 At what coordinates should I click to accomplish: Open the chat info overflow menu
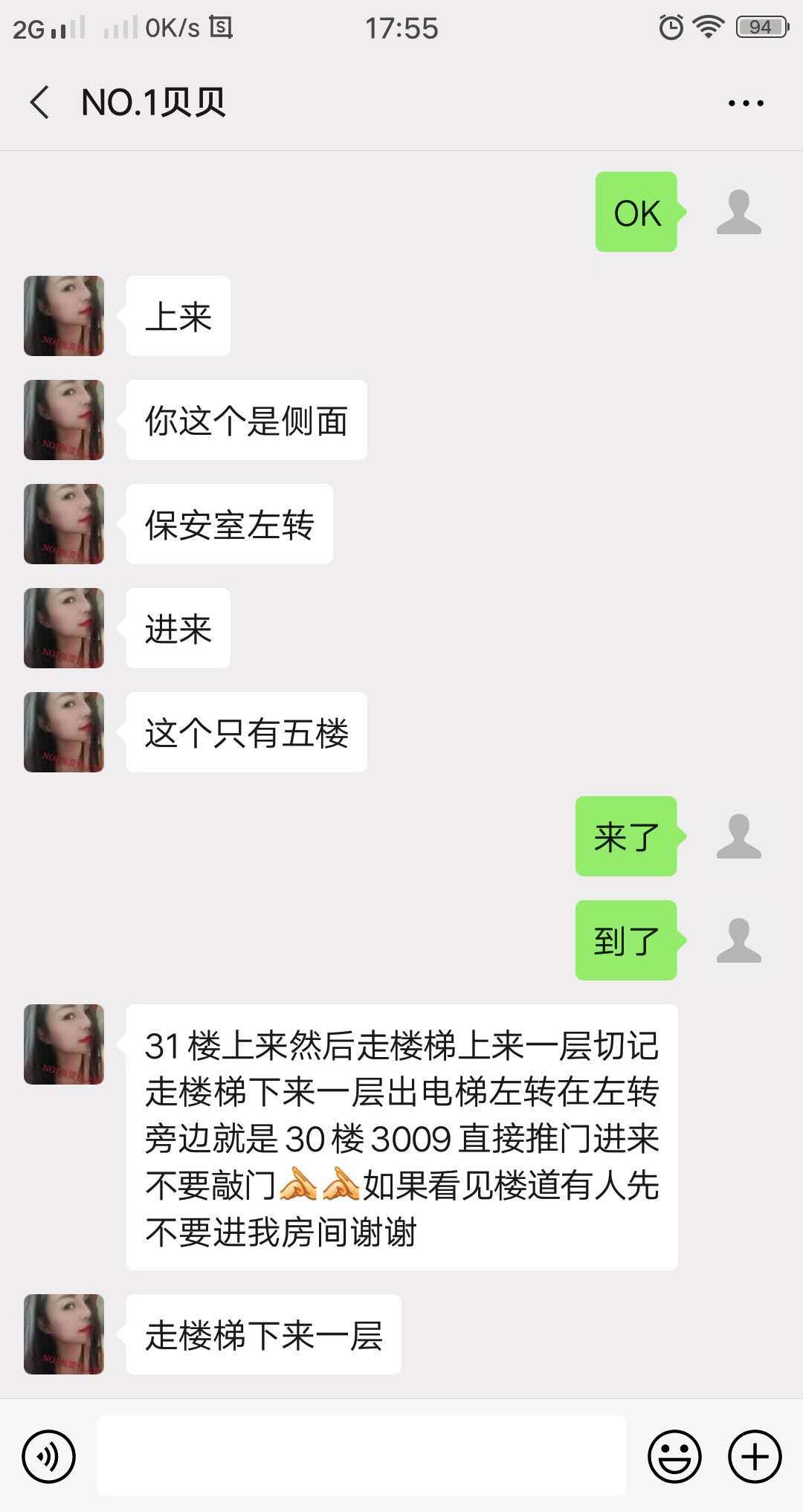click(x=746, y=103)
